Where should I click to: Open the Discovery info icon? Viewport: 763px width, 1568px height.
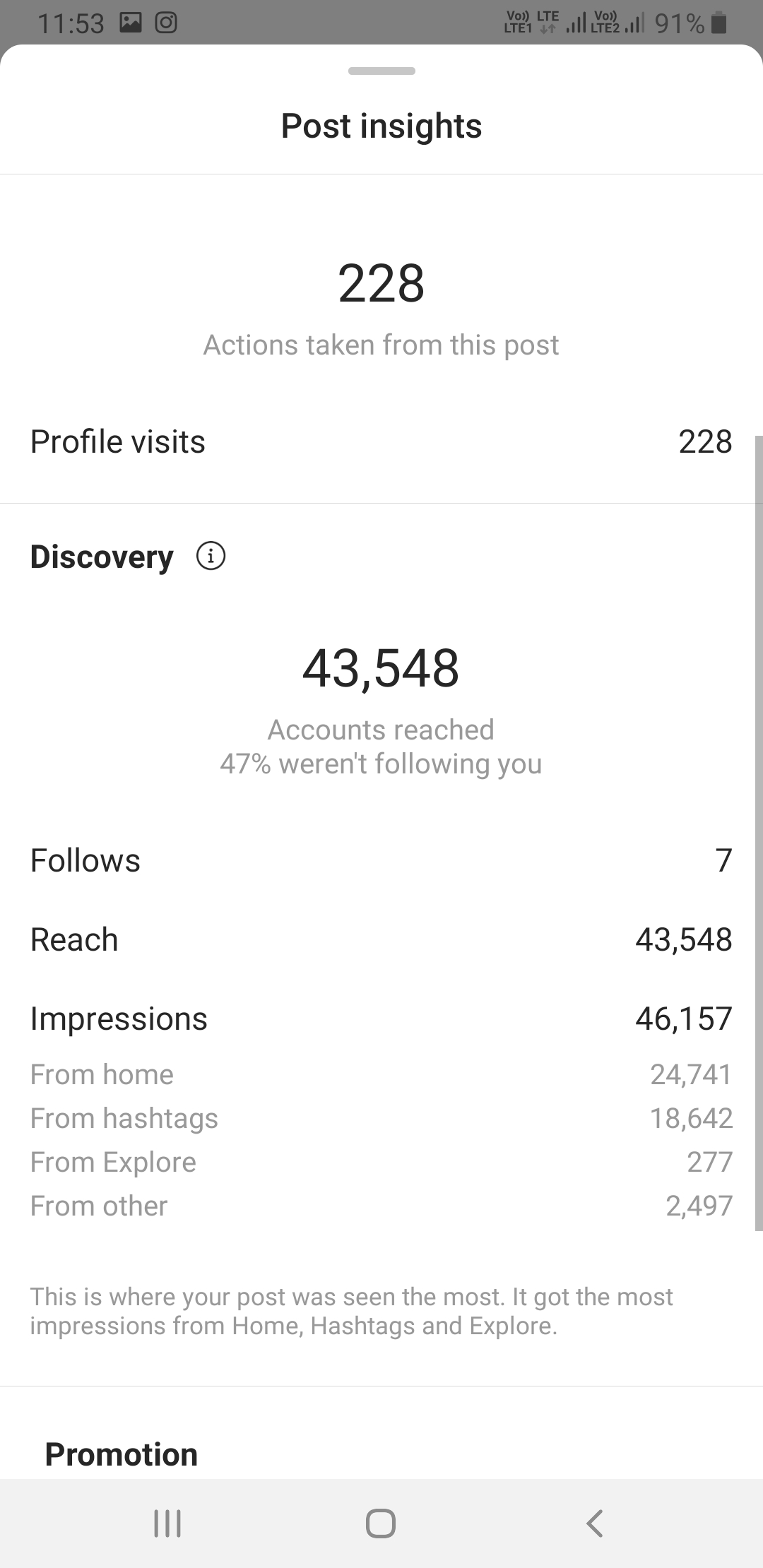211,557
